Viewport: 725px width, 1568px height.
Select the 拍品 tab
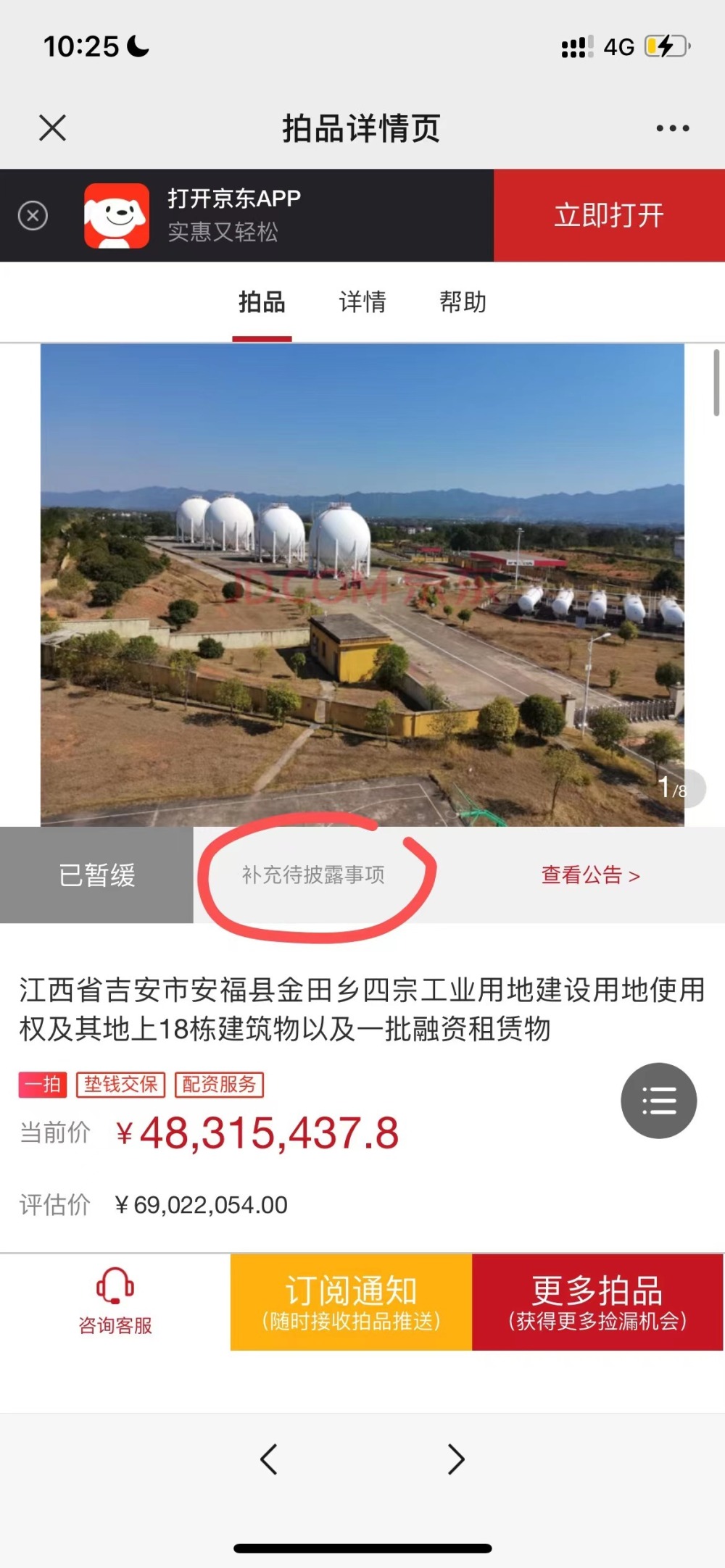(262, 301)
